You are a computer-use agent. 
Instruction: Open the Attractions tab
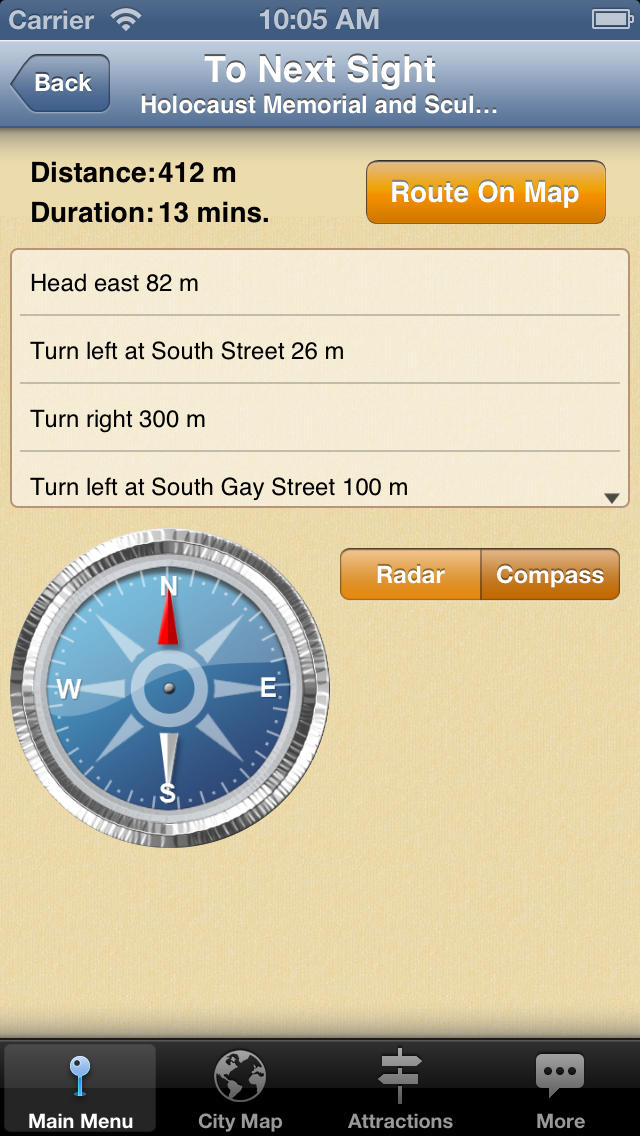pos(400,1088)
